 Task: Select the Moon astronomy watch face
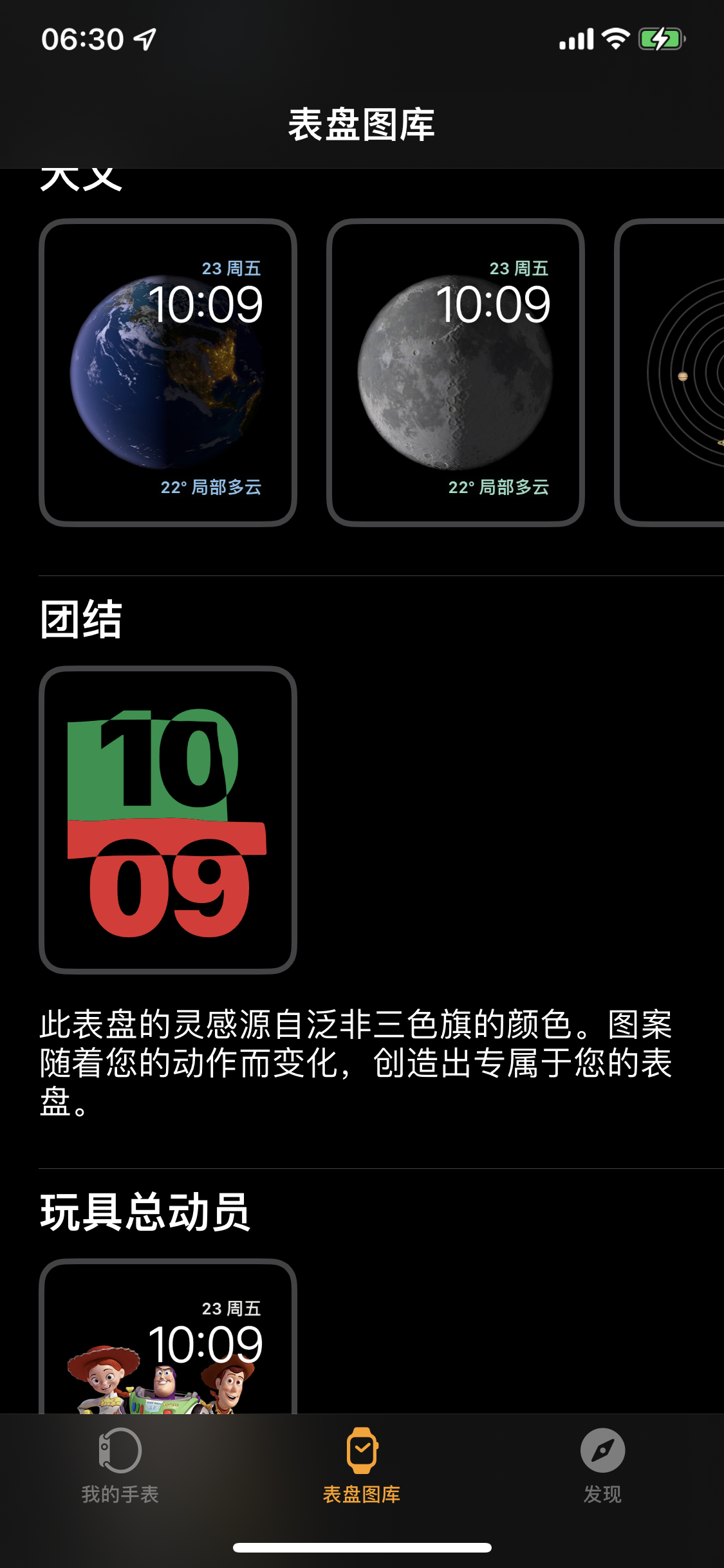click(x=455, y=372)
